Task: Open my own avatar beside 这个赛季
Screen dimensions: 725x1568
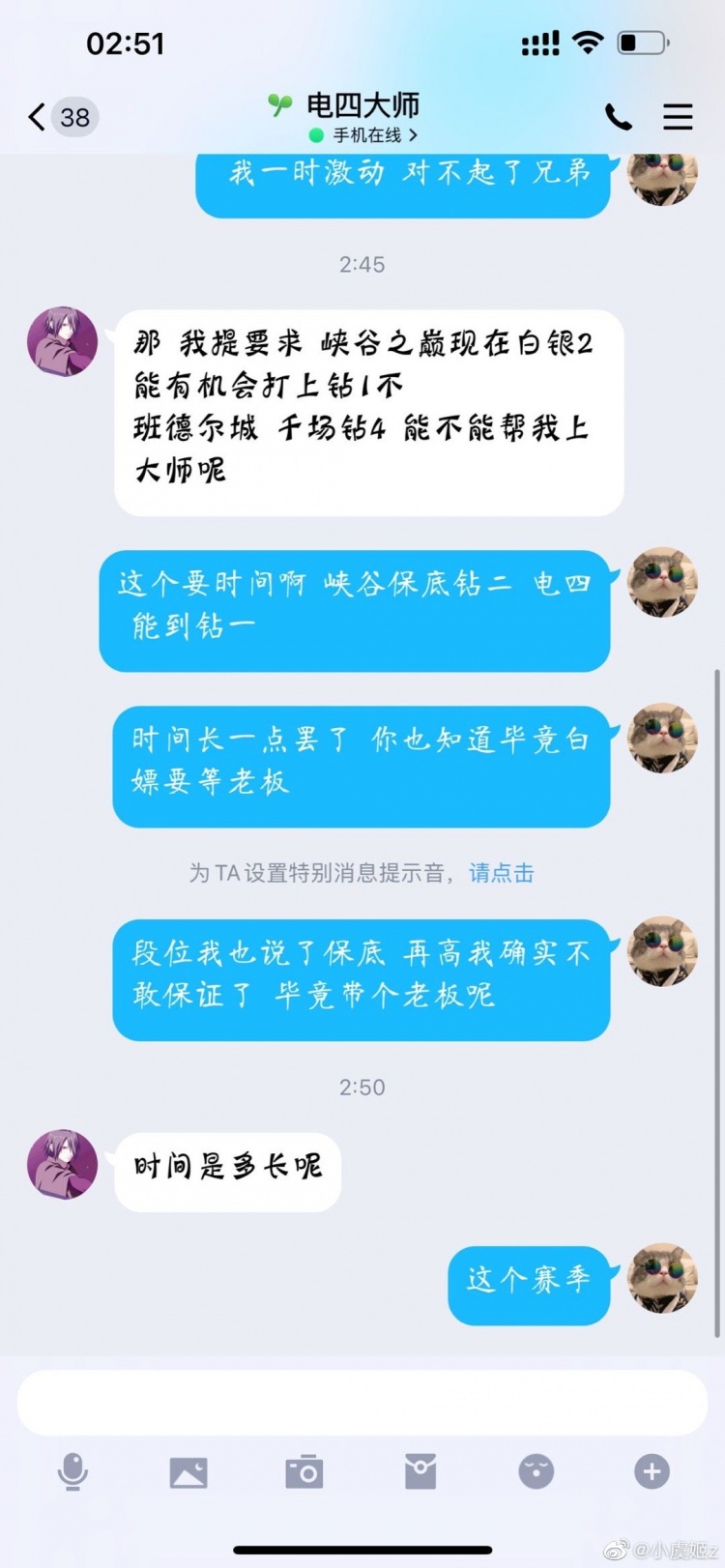Action: coord(662,1278)
